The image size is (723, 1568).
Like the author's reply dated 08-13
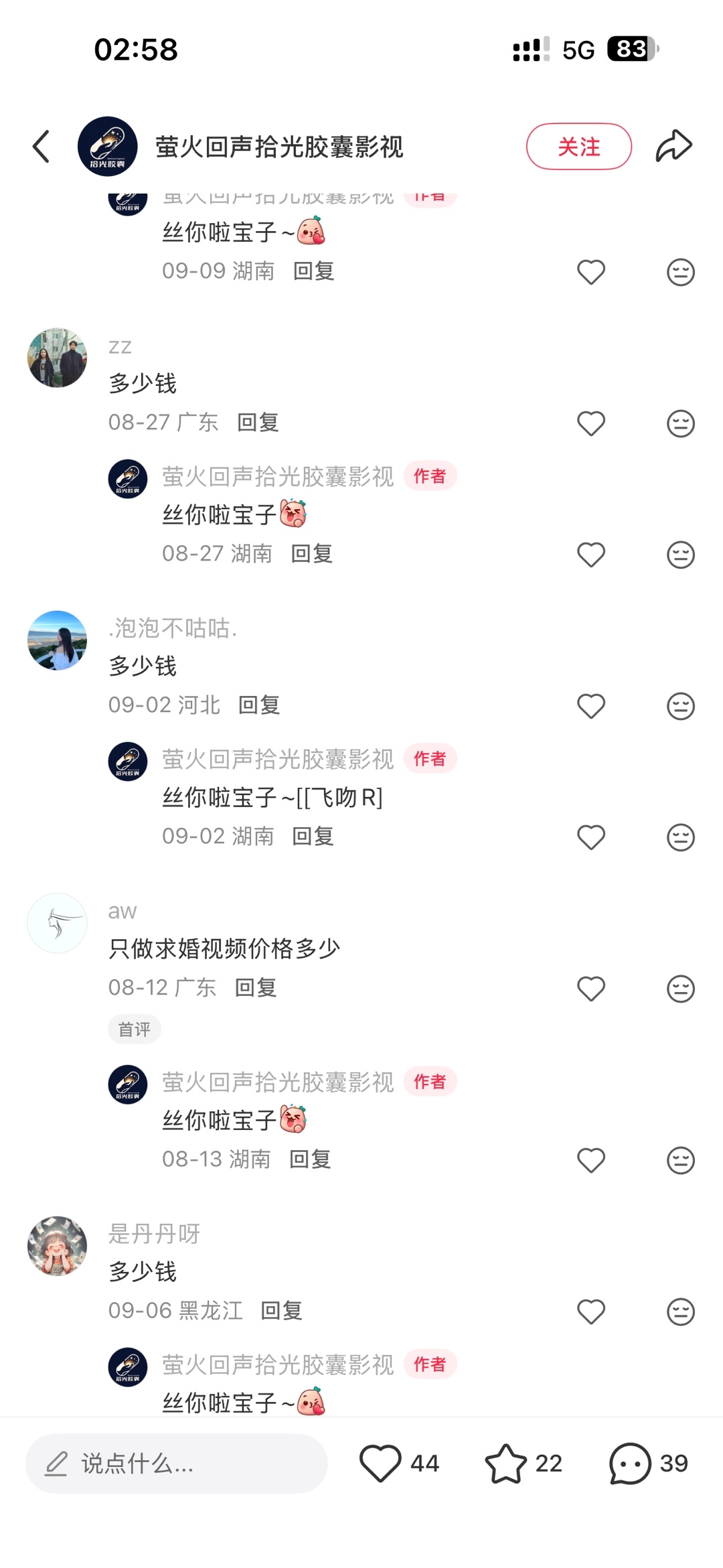click(591, 1160)
